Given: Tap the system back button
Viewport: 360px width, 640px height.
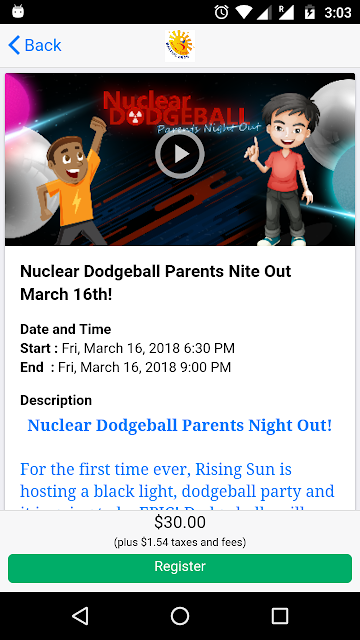Looking at the screenshot, I should pos(80,616).
